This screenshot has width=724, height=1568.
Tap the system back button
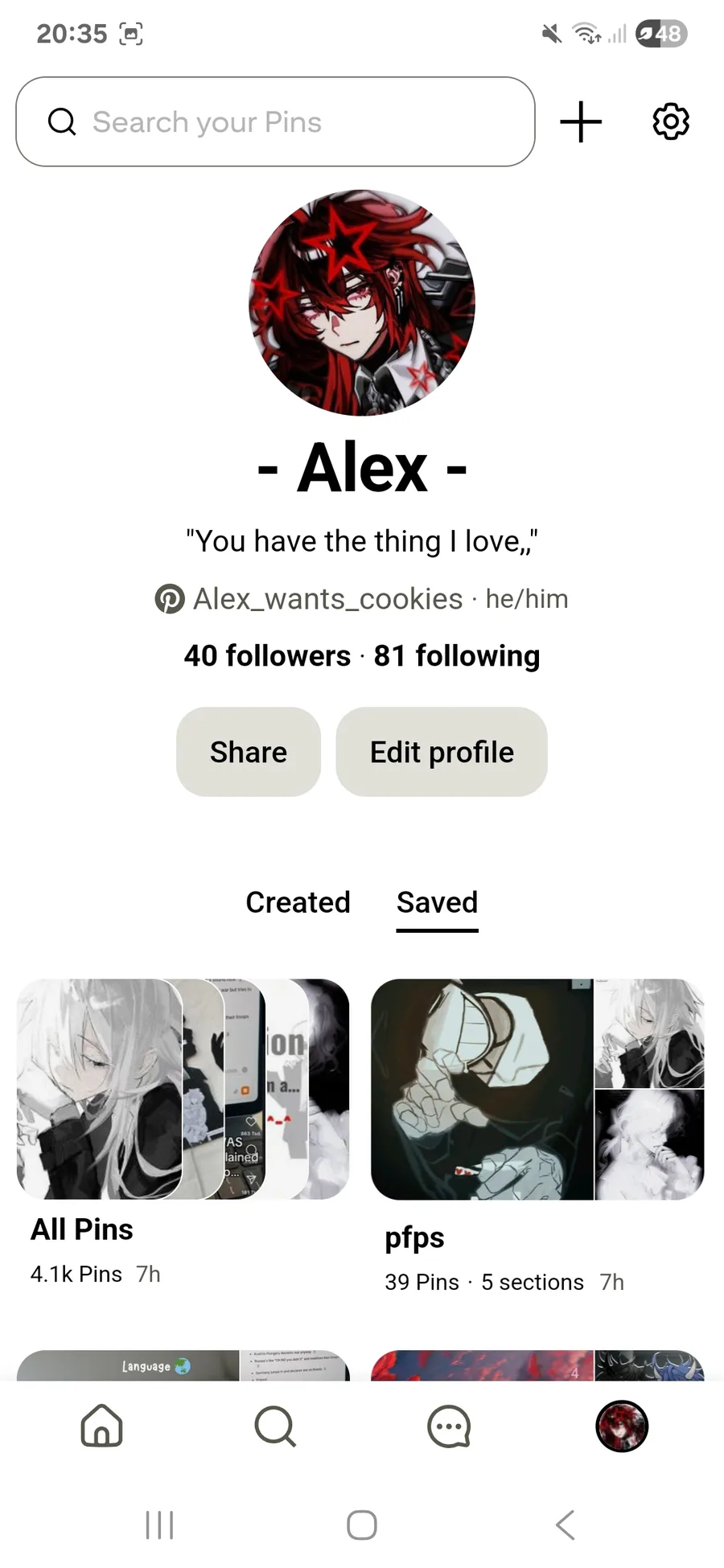point(566,1525)
